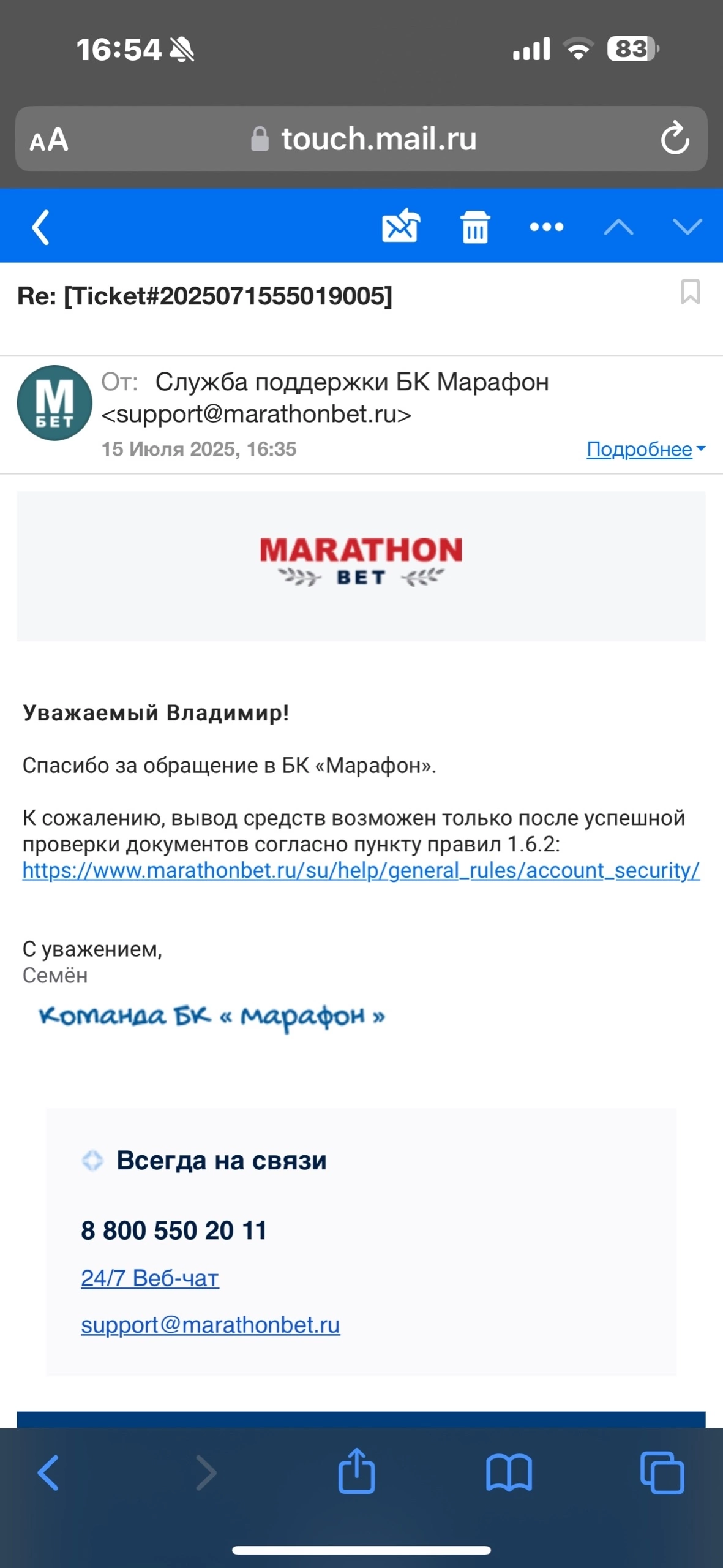Open the three-dot more actions menu

click(x=546, y=227)
